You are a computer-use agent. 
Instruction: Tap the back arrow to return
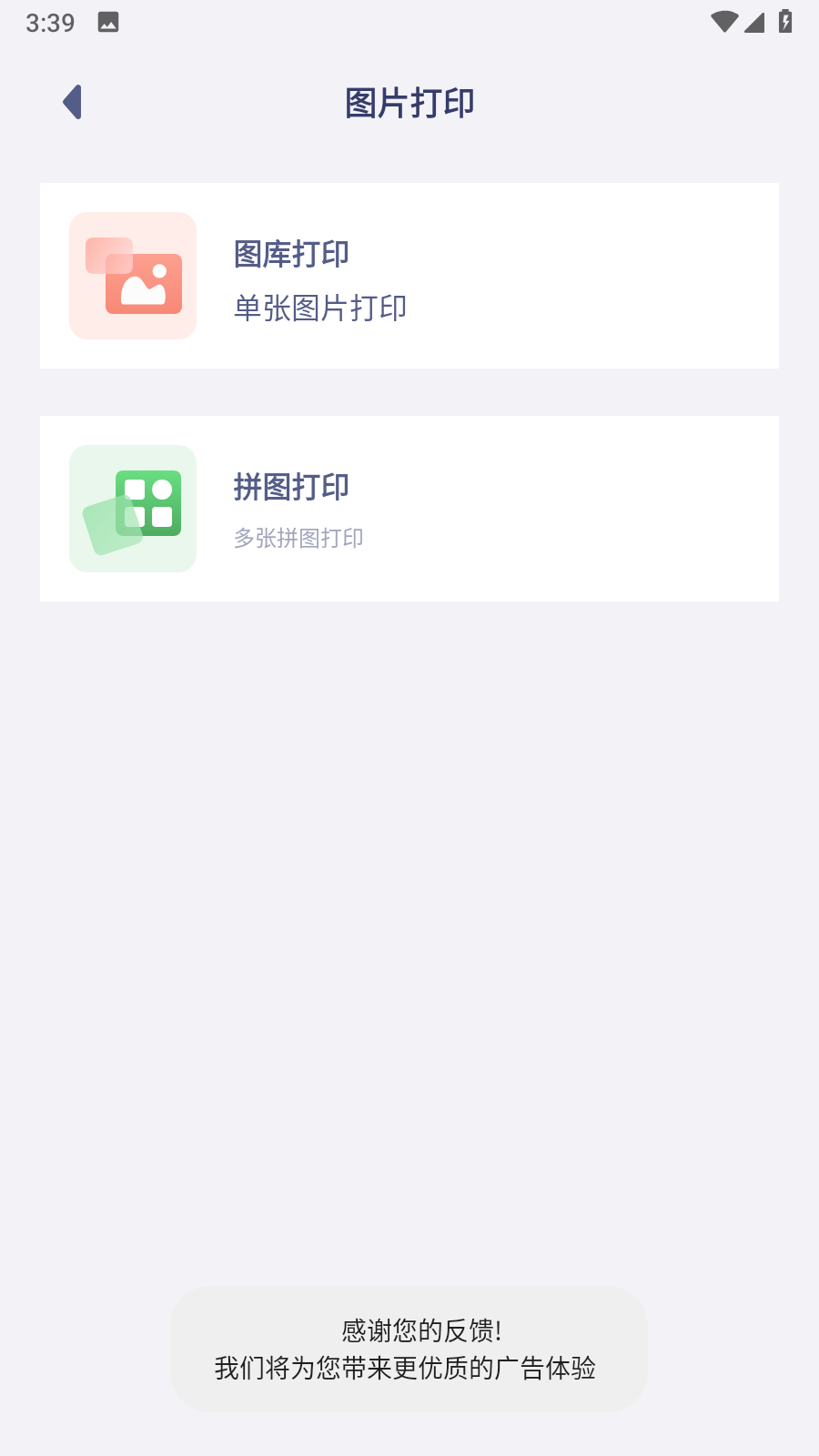(72, 101)
